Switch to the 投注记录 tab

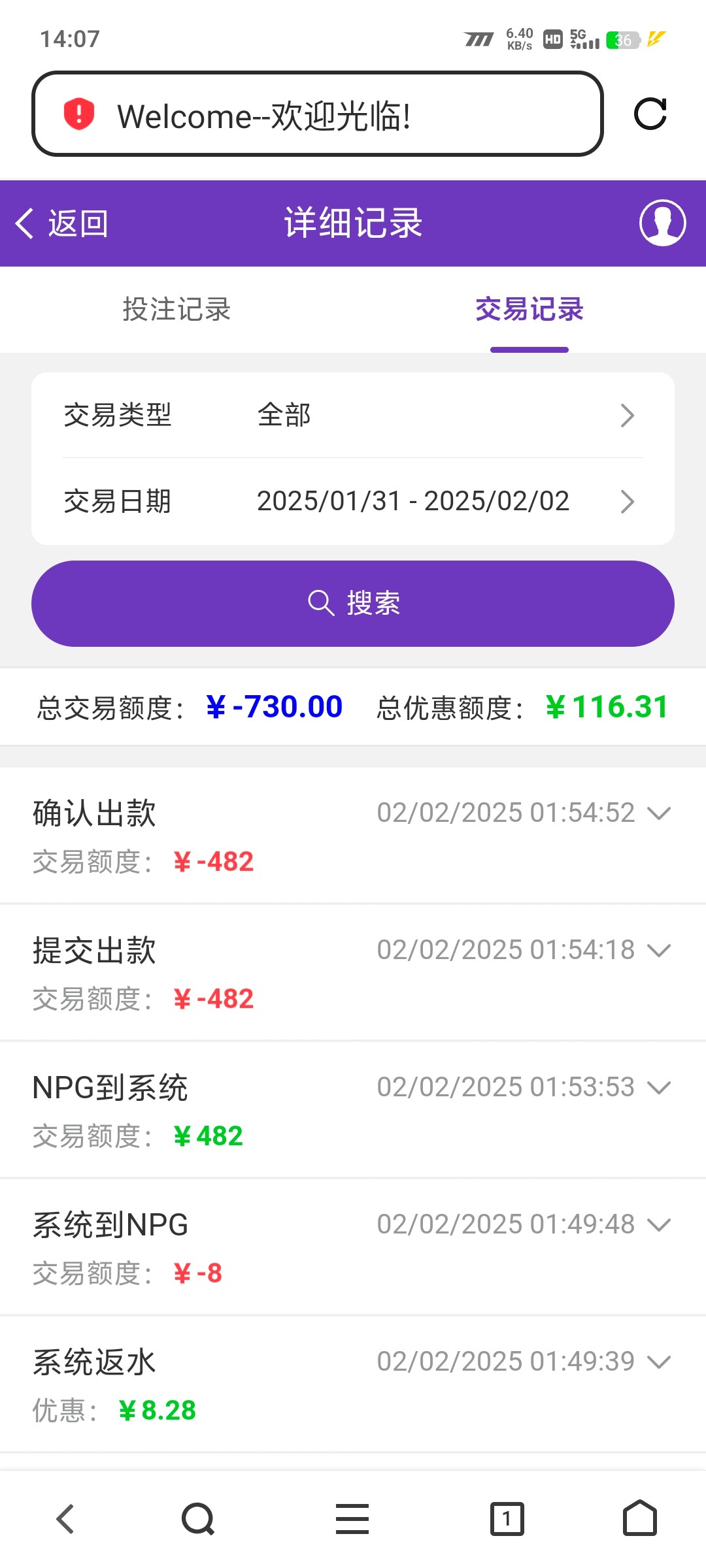pos(176,310)
